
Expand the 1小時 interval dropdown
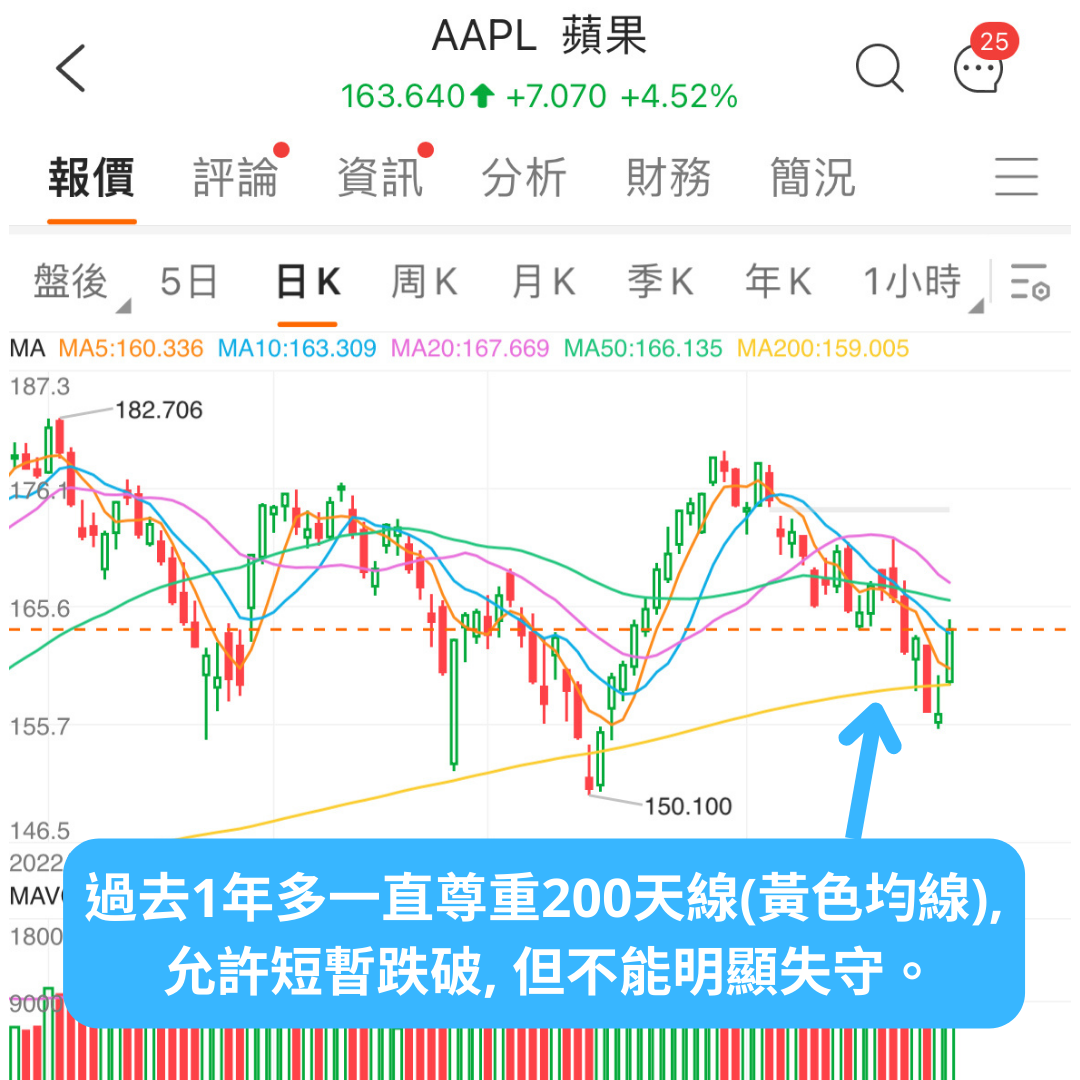(x=915, y=283)
